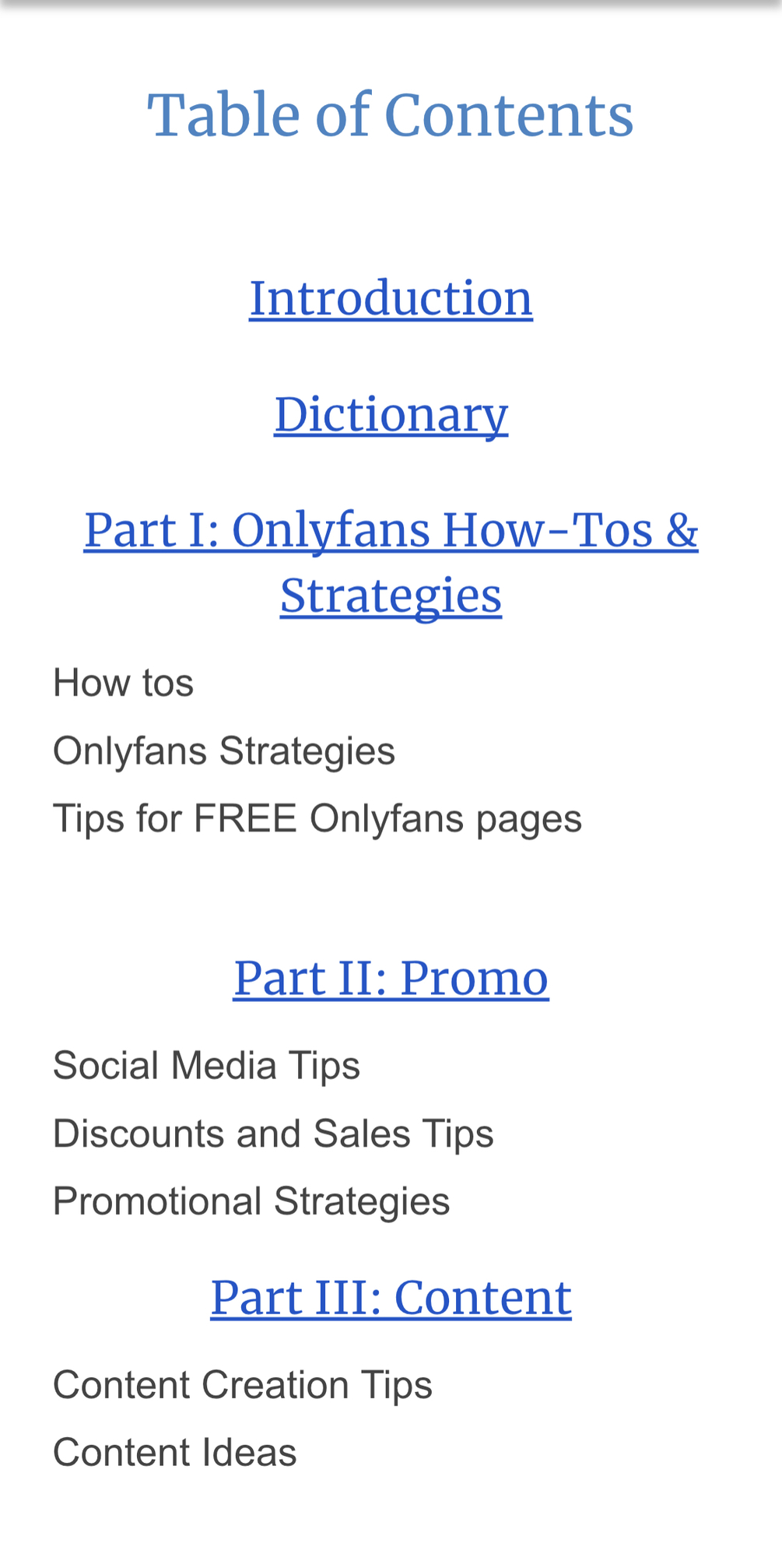The height and width of the screenshot is (1568, 782).
Task: Tap the Part III: Content link
Action: click(x=391, y=1298)
